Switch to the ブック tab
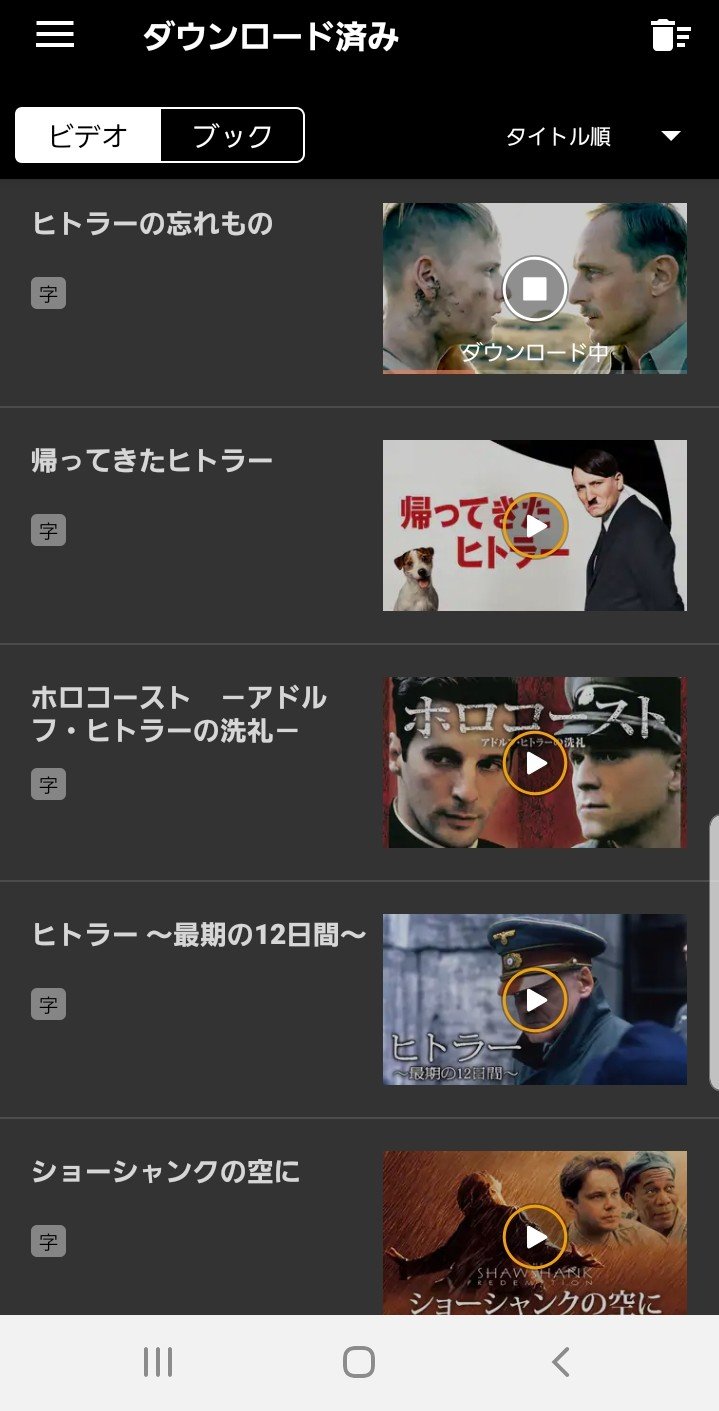Image resolution: width=719 pixels, height=1411 pixels. [x=232, y=135]
